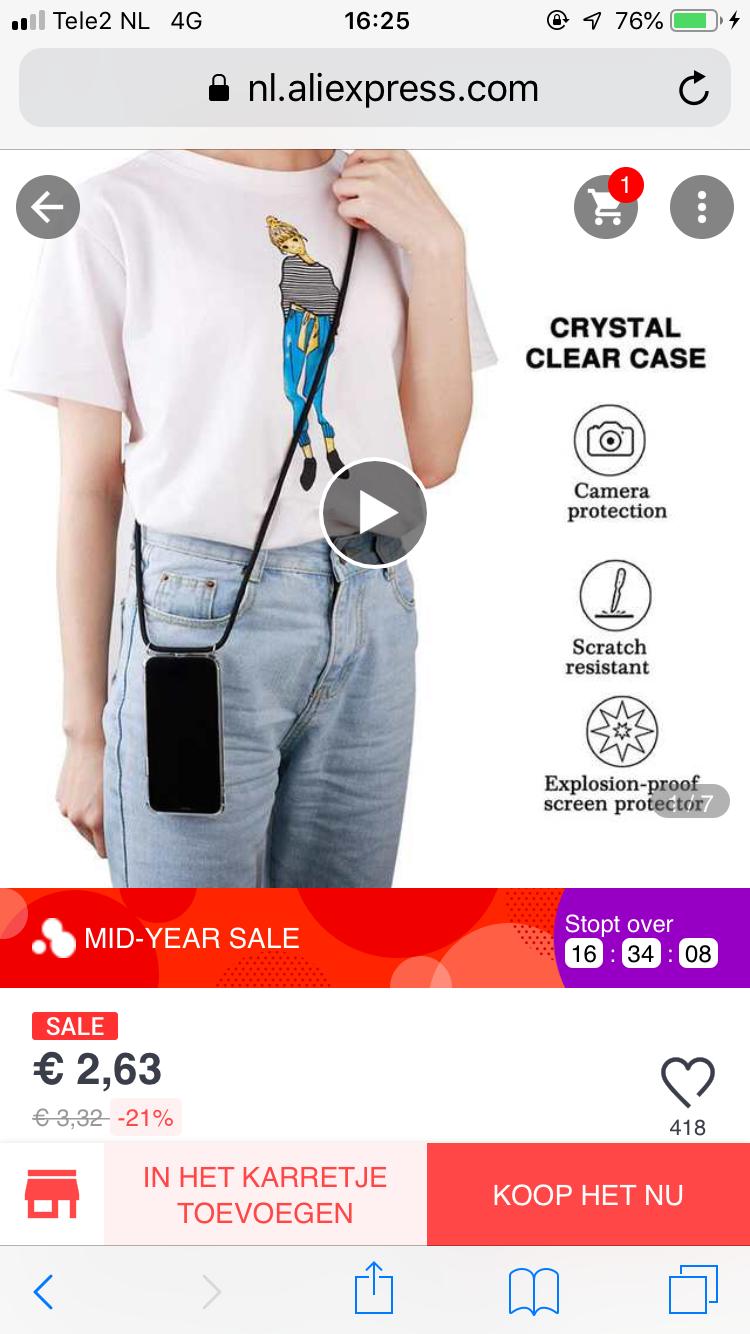Reload the AliExpress page

(x=693, y=89)
